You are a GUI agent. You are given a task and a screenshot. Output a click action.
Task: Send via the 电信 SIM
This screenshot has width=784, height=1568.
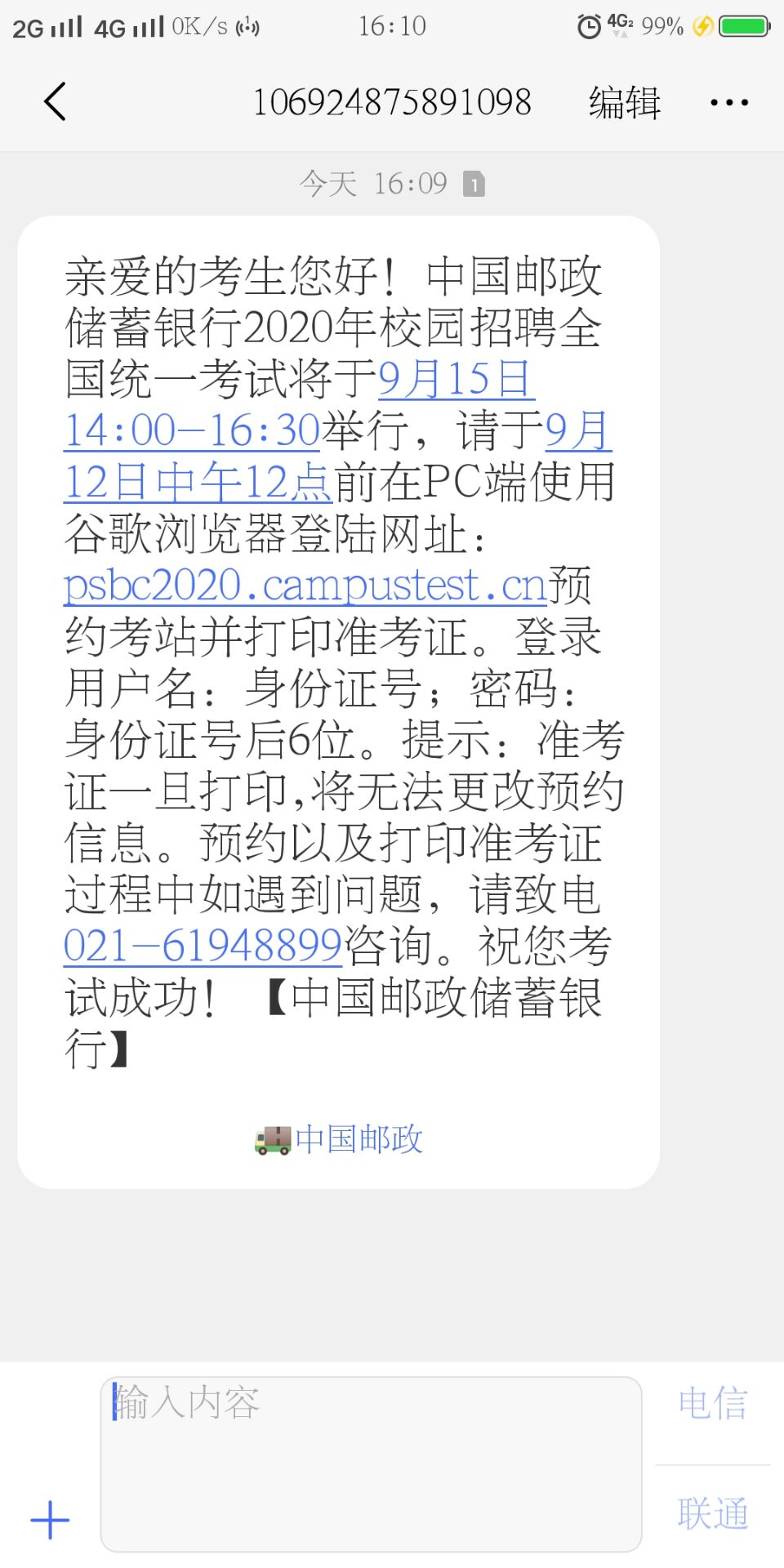712,1405
